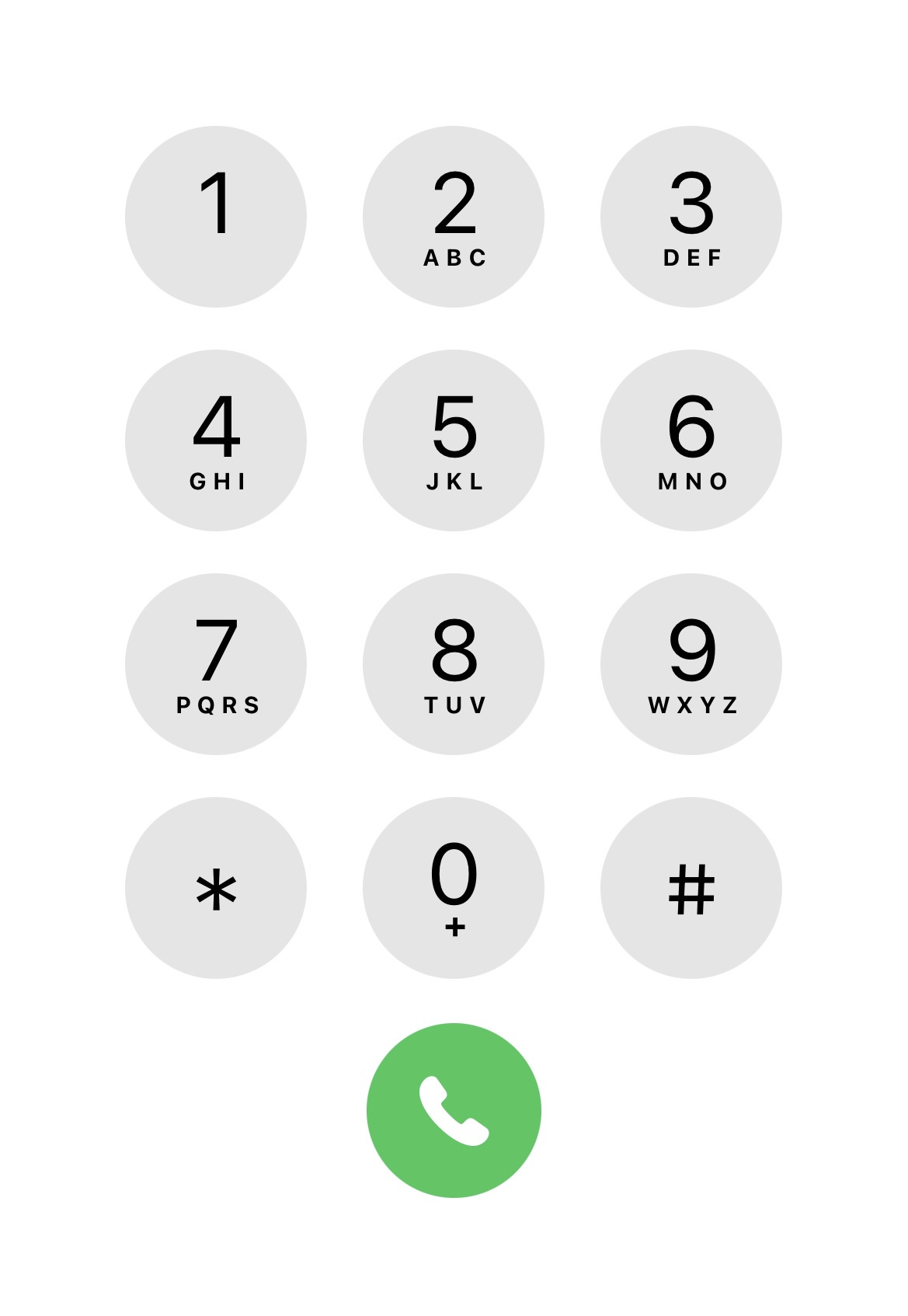
Task: Dial the digit 1
Action: (216, 217)
